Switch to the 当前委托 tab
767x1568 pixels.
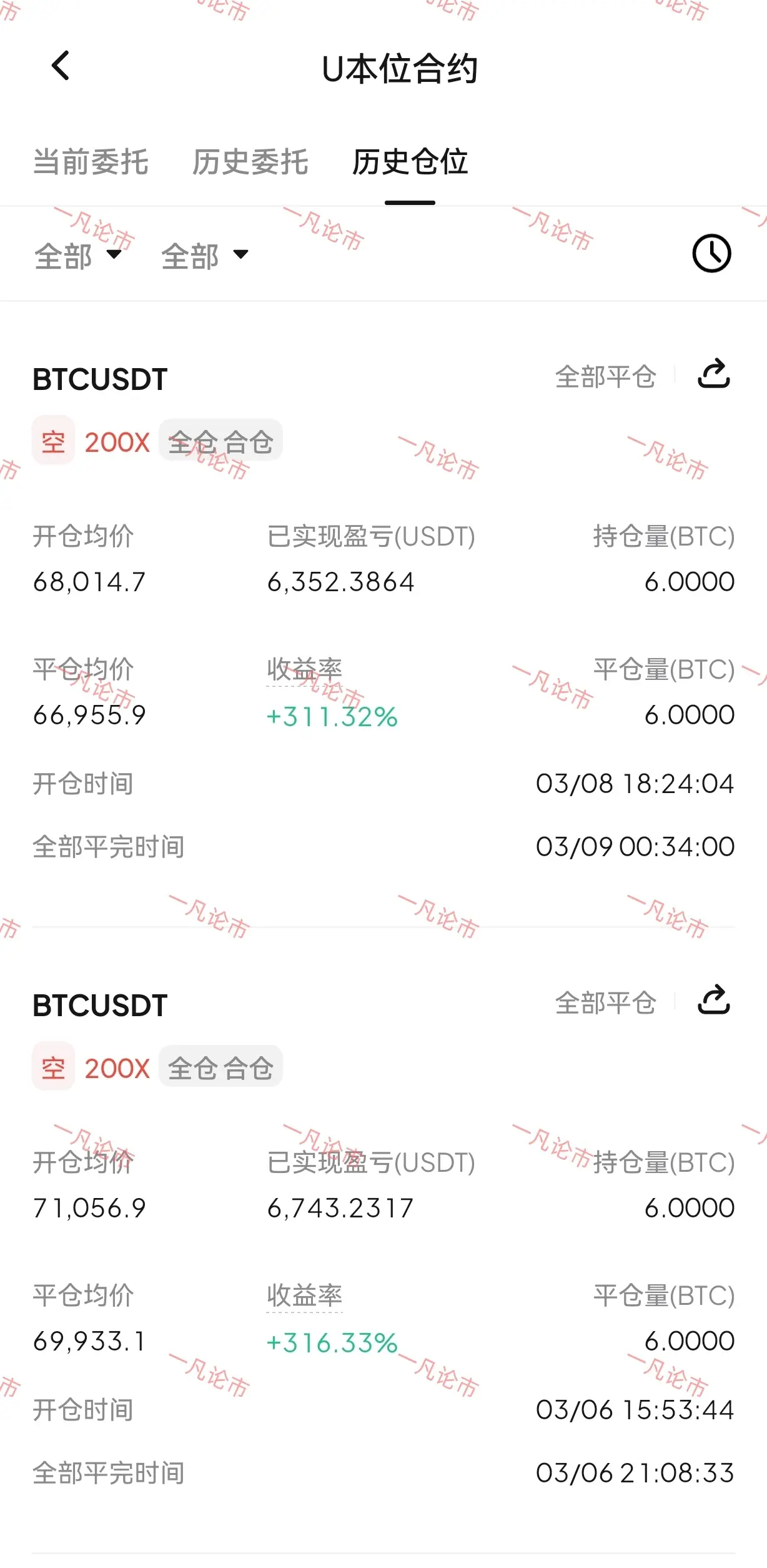point(91,162)
